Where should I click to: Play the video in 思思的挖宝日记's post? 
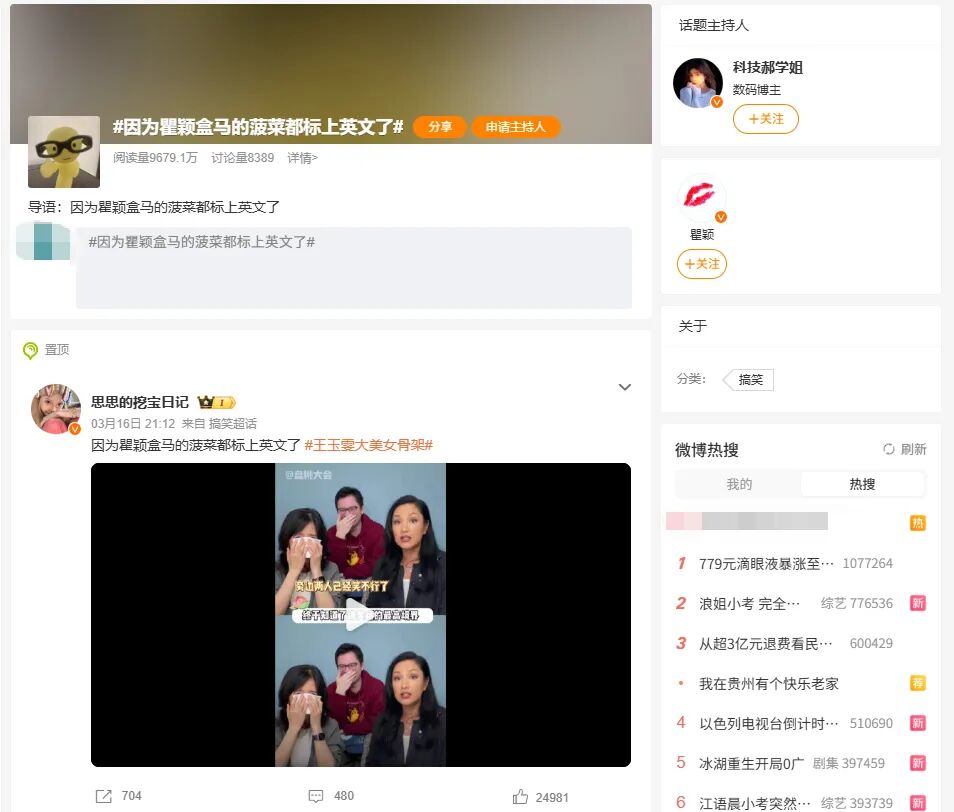tap(360, 615)
